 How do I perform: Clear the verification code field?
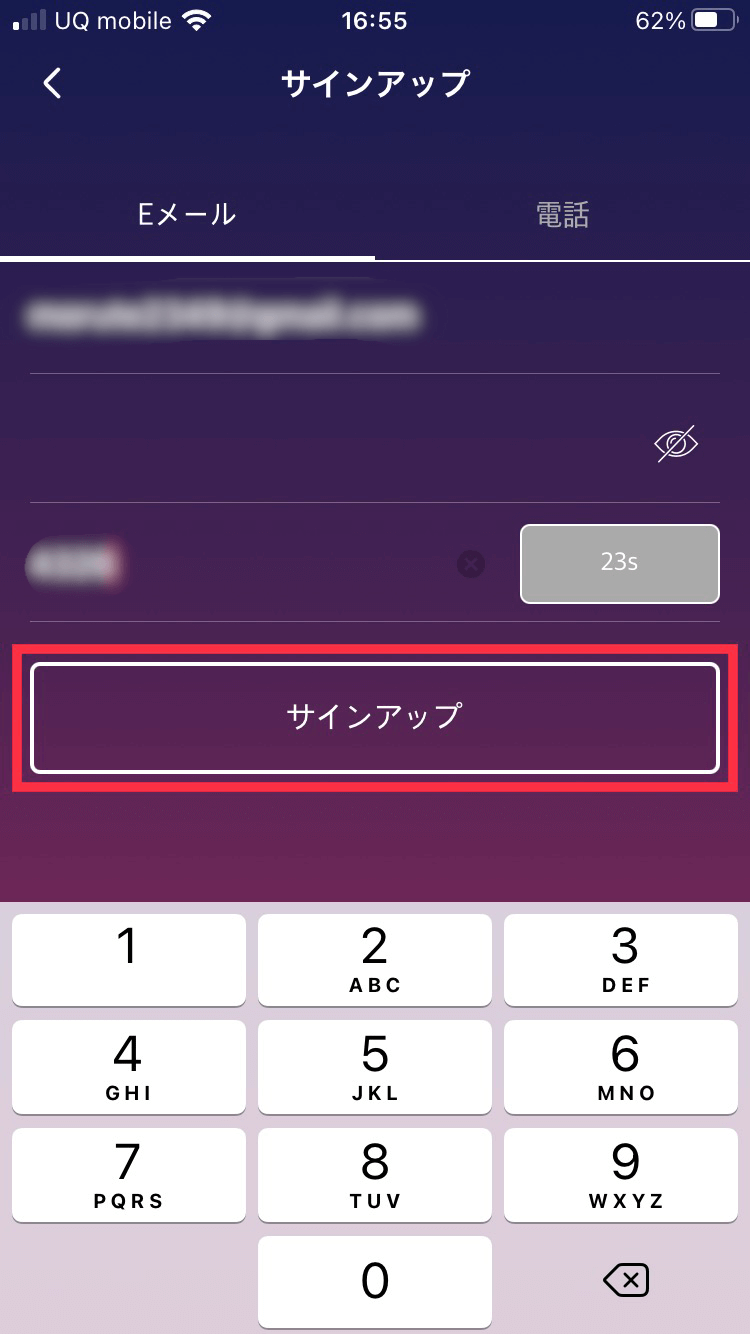point(470,565)
